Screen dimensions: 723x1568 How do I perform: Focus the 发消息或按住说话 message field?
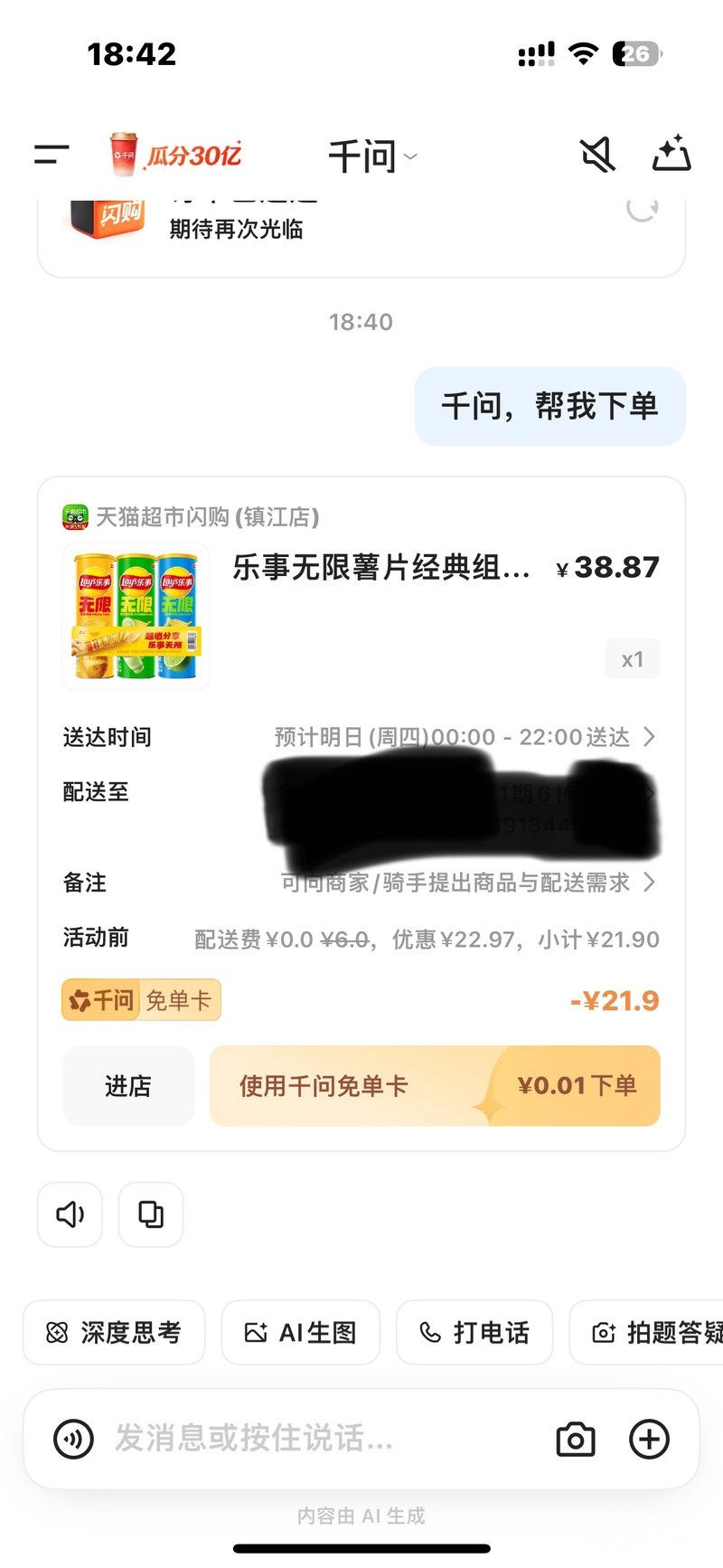click(307, 1439)
